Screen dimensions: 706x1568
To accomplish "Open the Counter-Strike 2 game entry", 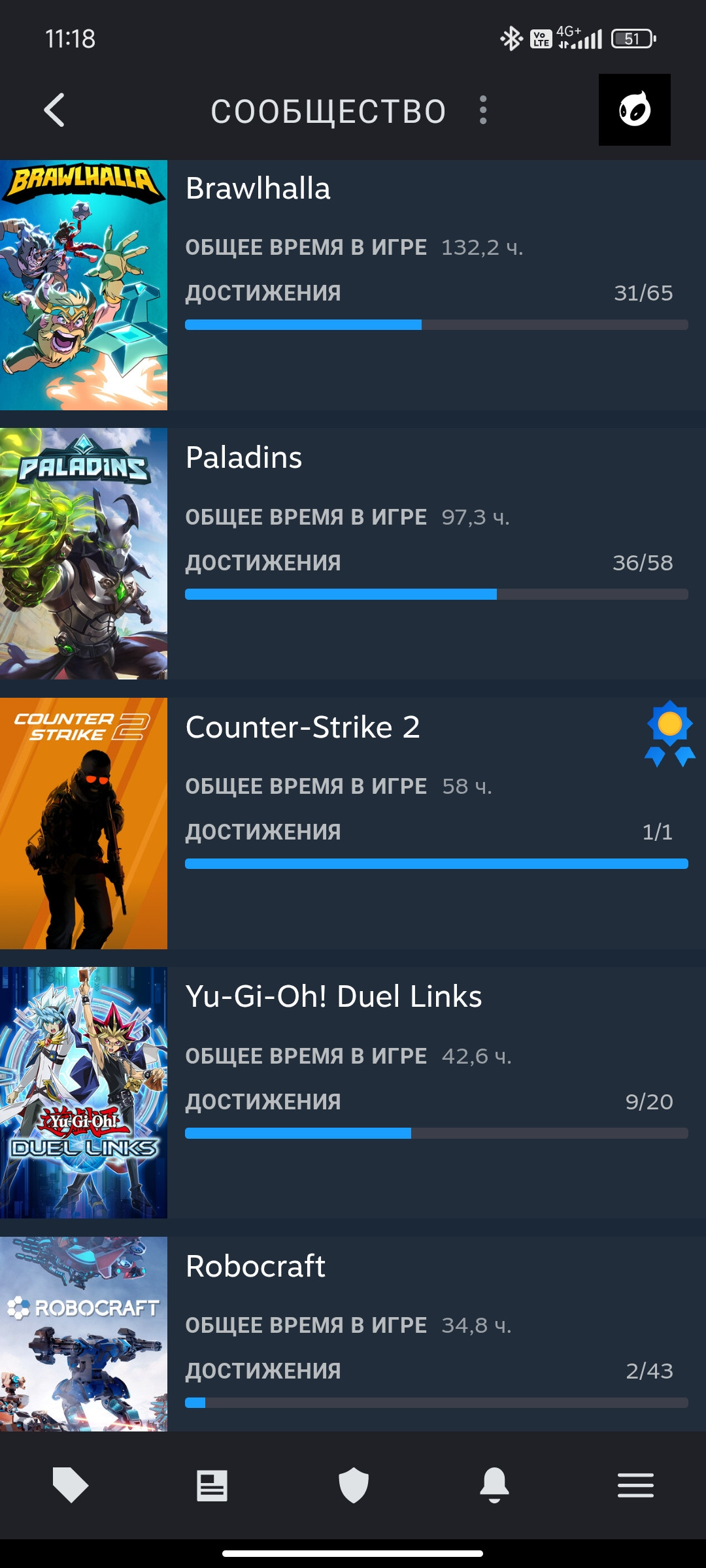I will point(353,823).
